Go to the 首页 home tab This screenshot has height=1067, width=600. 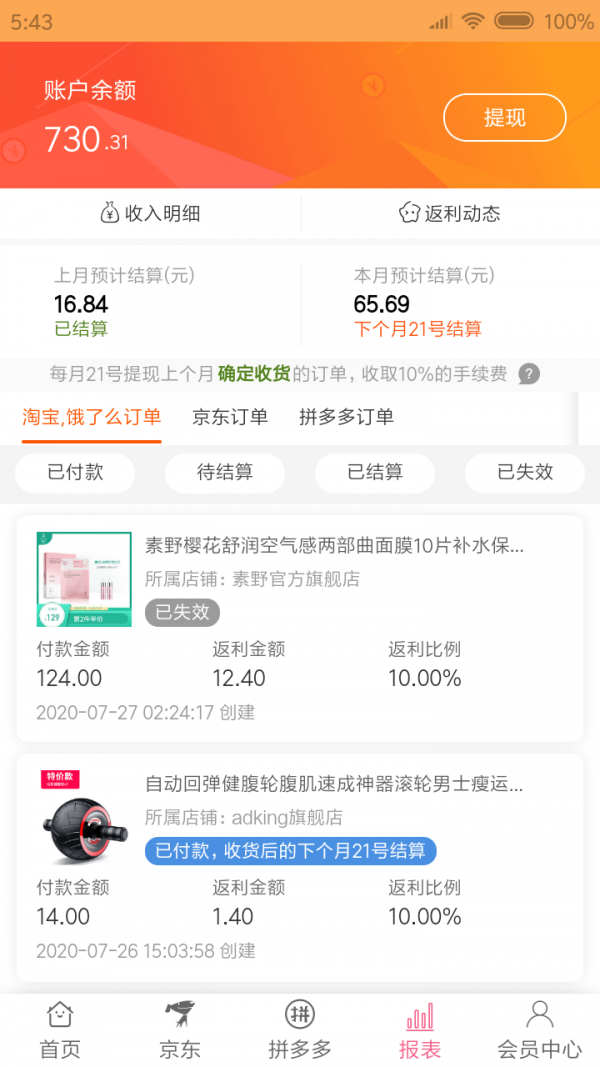click(60, 1030)
